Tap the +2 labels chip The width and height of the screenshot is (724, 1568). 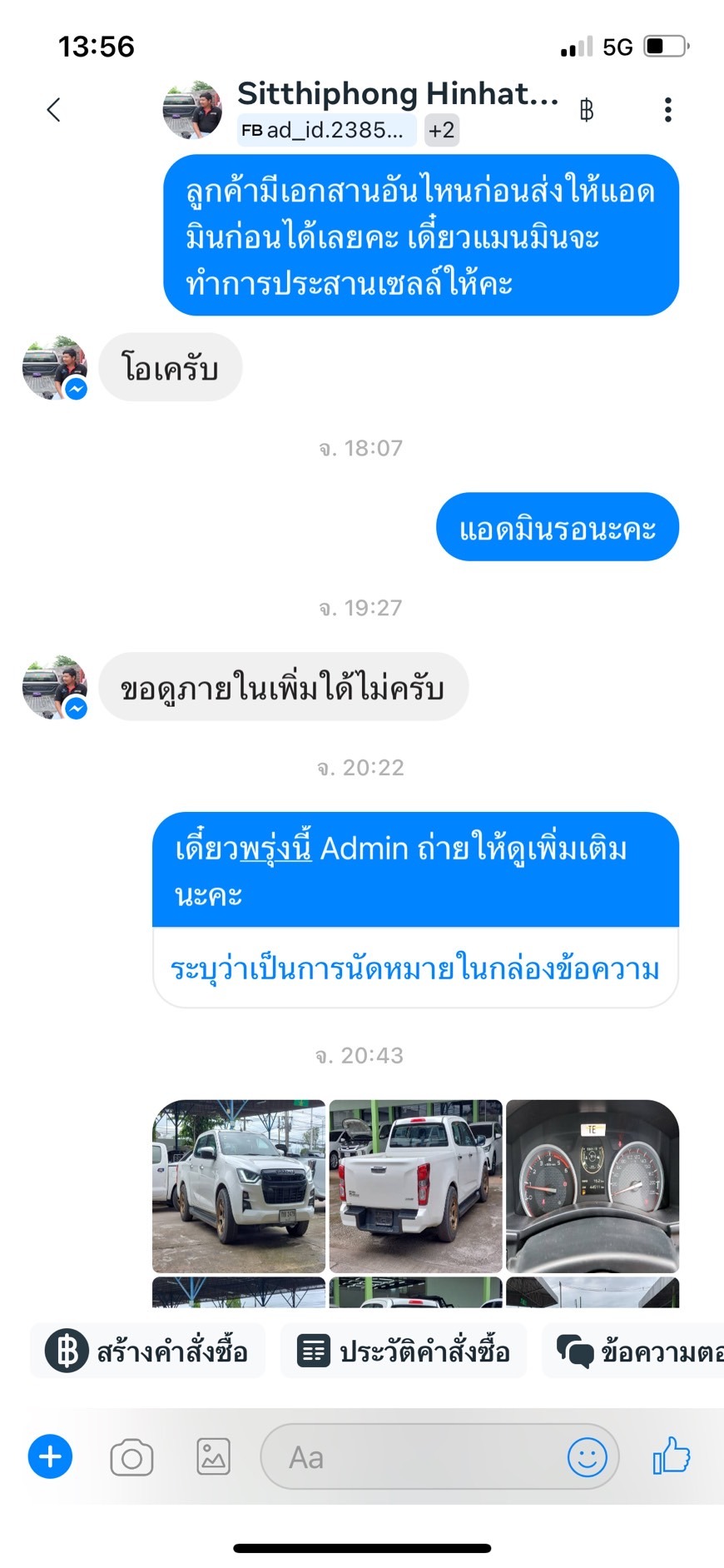coord(442,130)
